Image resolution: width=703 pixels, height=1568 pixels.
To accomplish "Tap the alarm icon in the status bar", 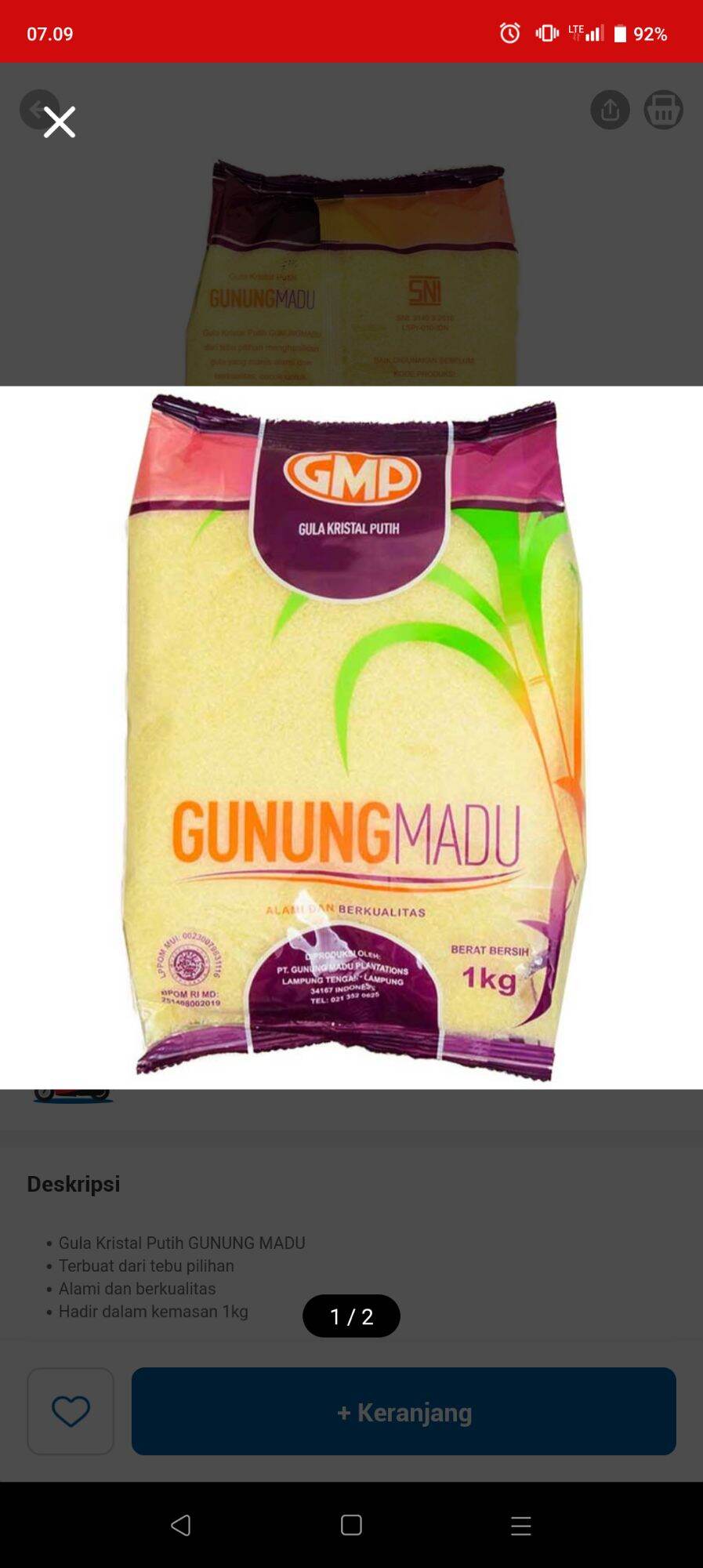I will point(508,33).
